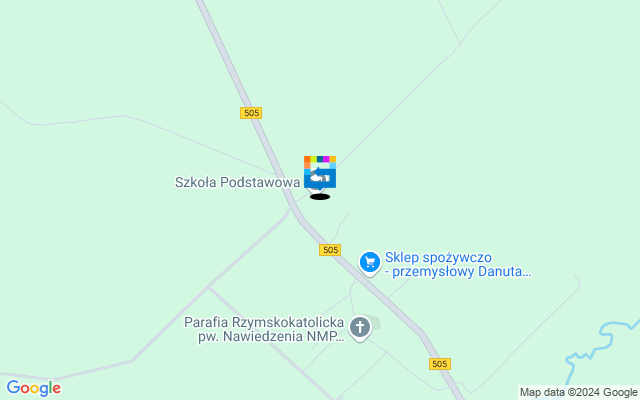The width and height of the screenshot is (640, 400).
Task: Select the Parafia Rzymskokatolicka church marker
Action: [x=360, y=326]
